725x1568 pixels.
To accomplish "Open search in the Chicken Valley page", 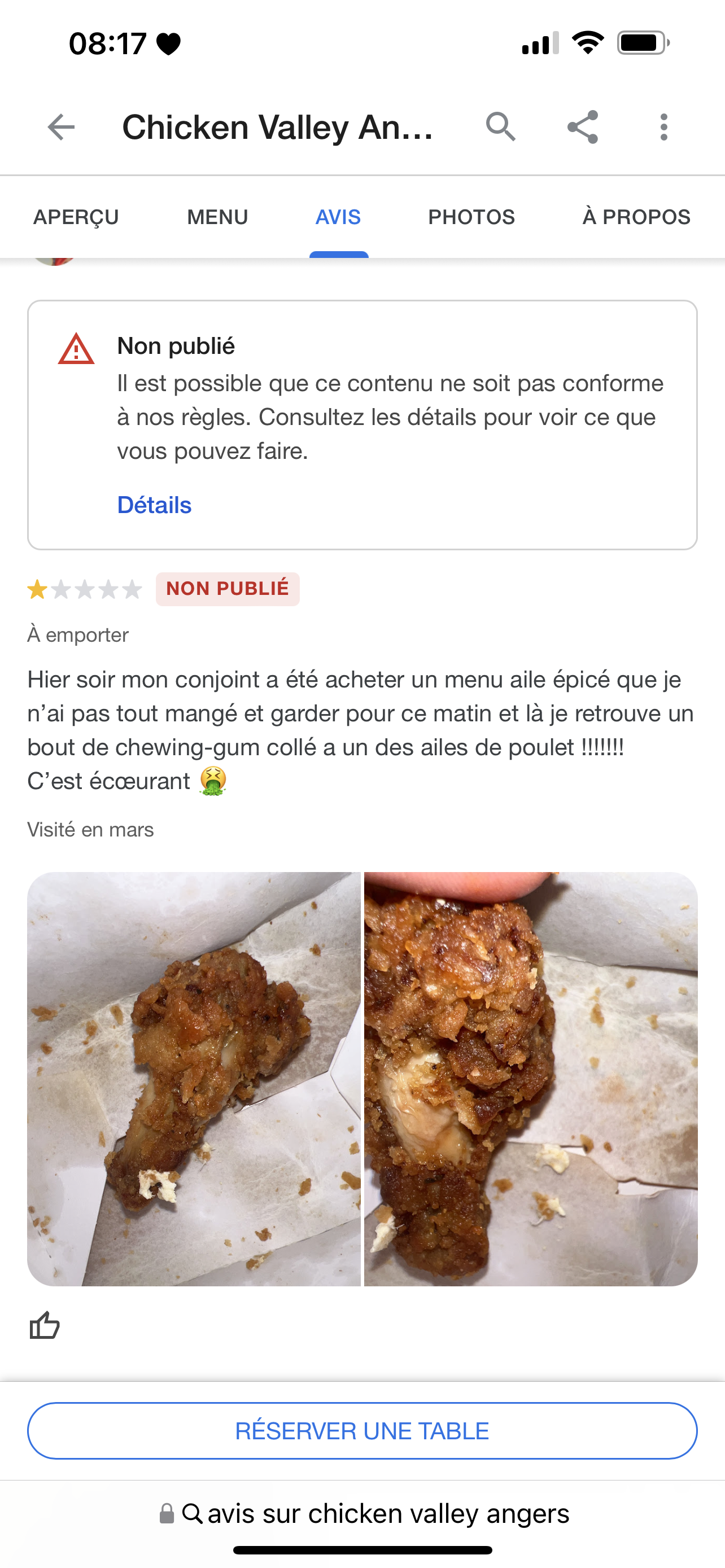I will [x=500, y=127].
